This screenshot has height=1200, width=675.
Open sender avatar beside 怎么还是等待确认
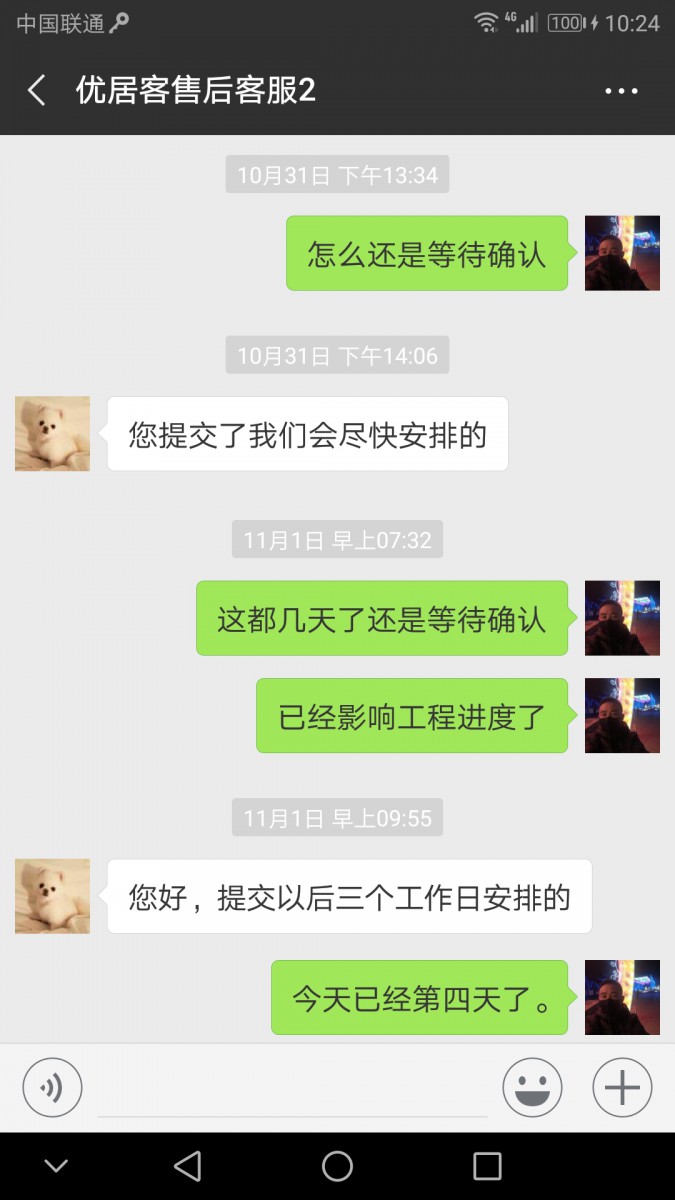pyautogui.click(x=622, y=253)
